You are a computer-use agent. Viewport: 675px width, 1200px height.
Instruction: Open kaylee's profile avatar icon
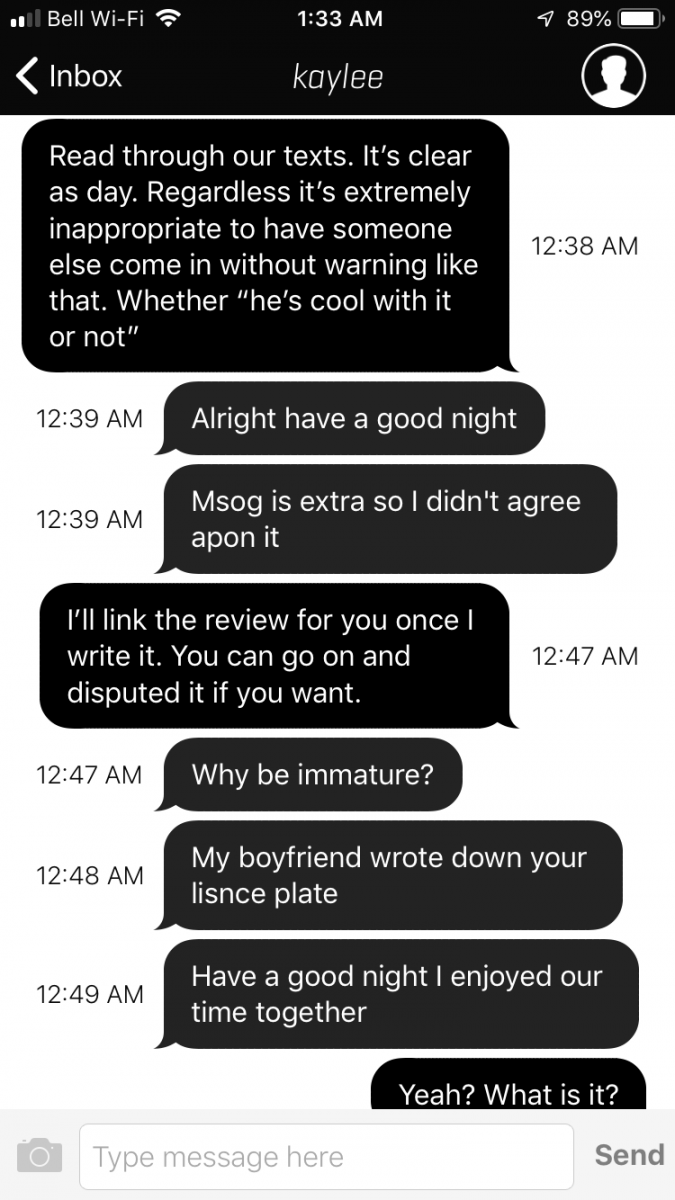click(613, 75)
